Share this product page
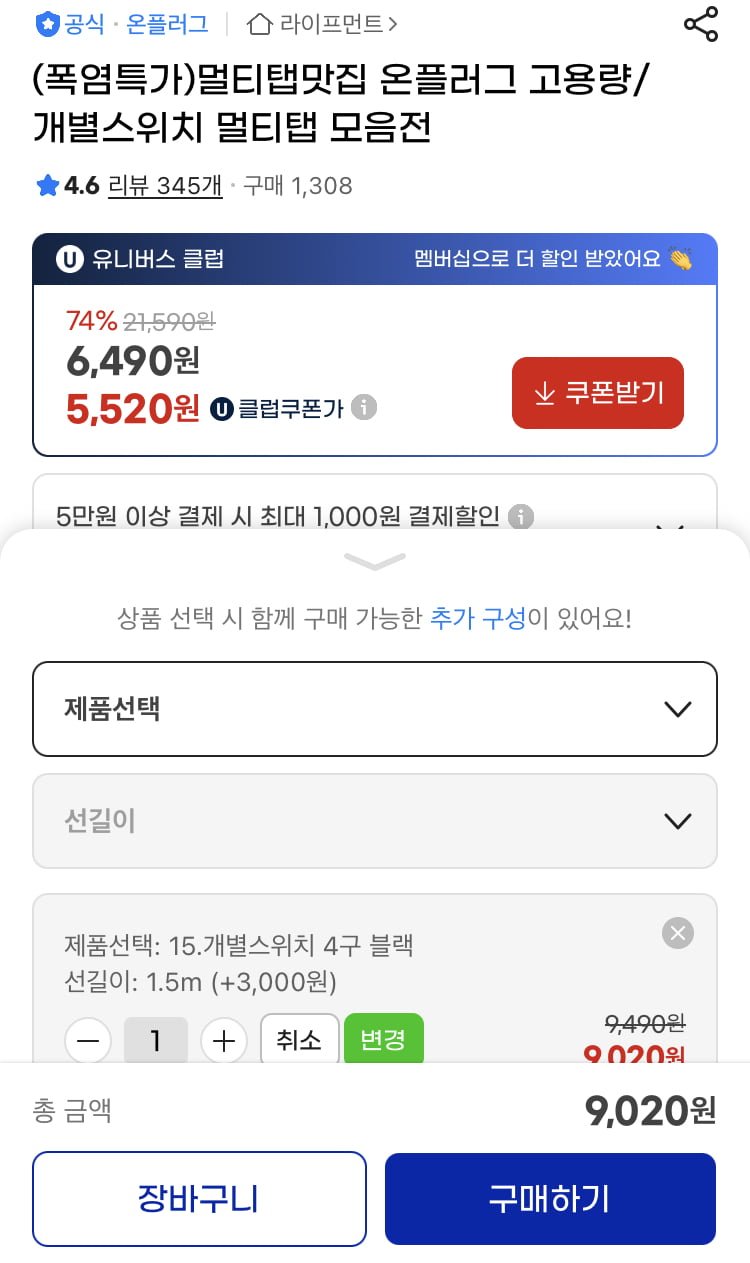Image resolution: width=750 pixels, height=1263 pixels. (x=701, y=25)
